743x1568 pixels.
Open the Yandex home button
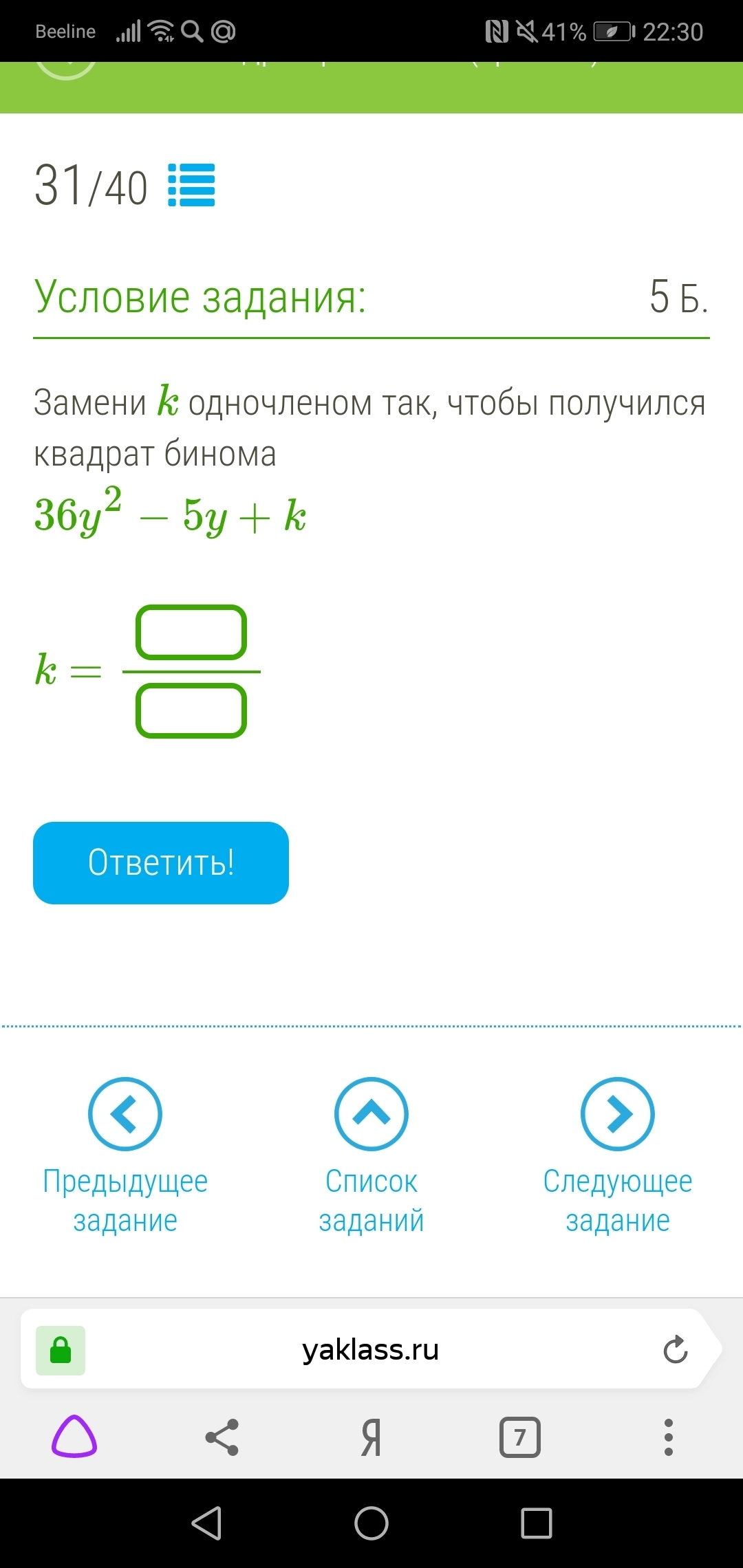371,1437
